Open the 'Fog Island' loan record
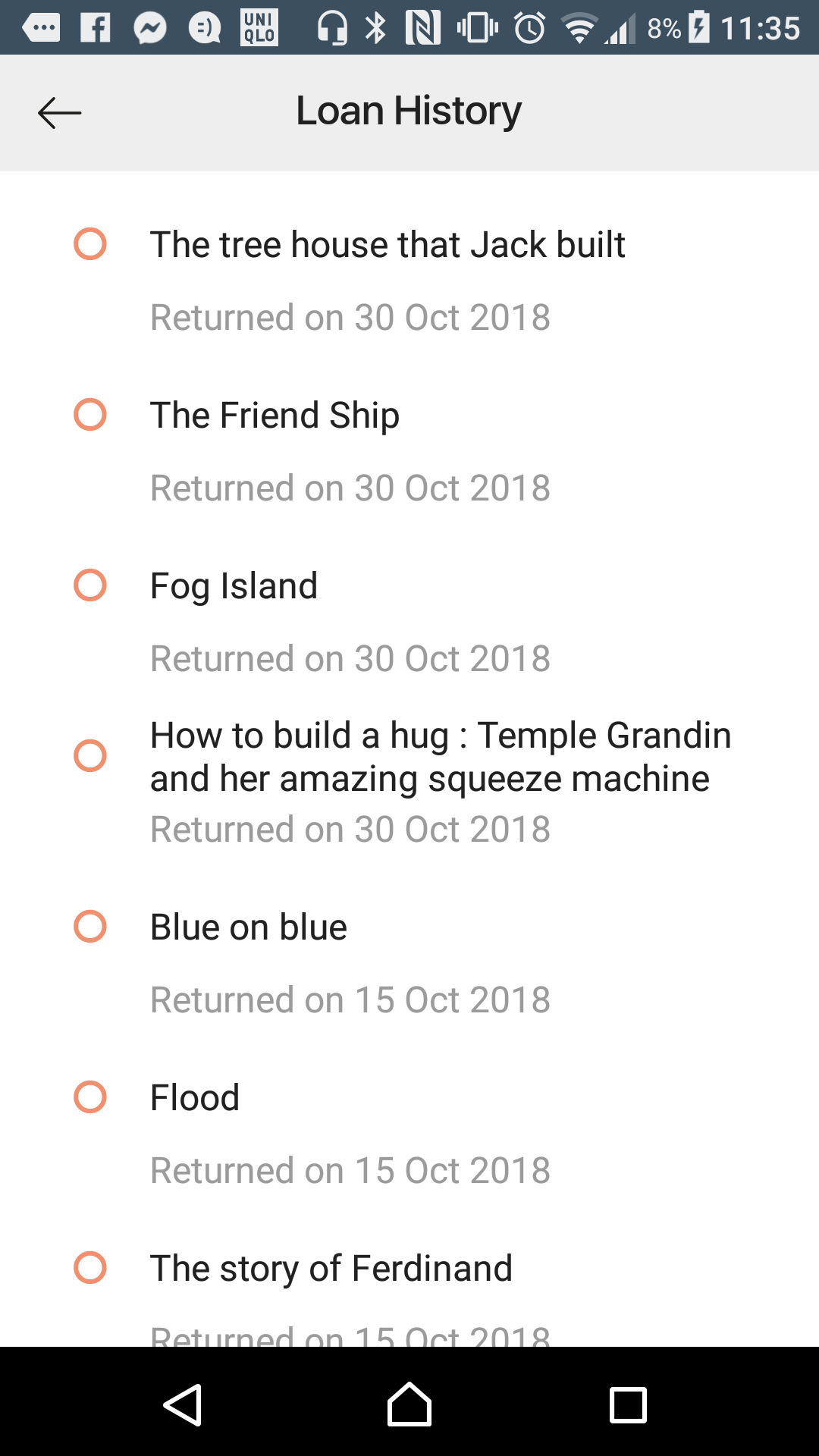This screenshot has height=1456, width=819. (x=234, y=586)
